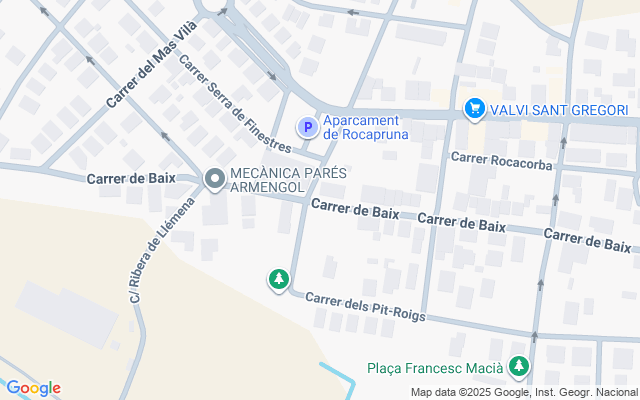This screenshot has width=640, height=400.
Task: Open the Aparcament de Rocapruna parking marker
Action: click(308, 127)
